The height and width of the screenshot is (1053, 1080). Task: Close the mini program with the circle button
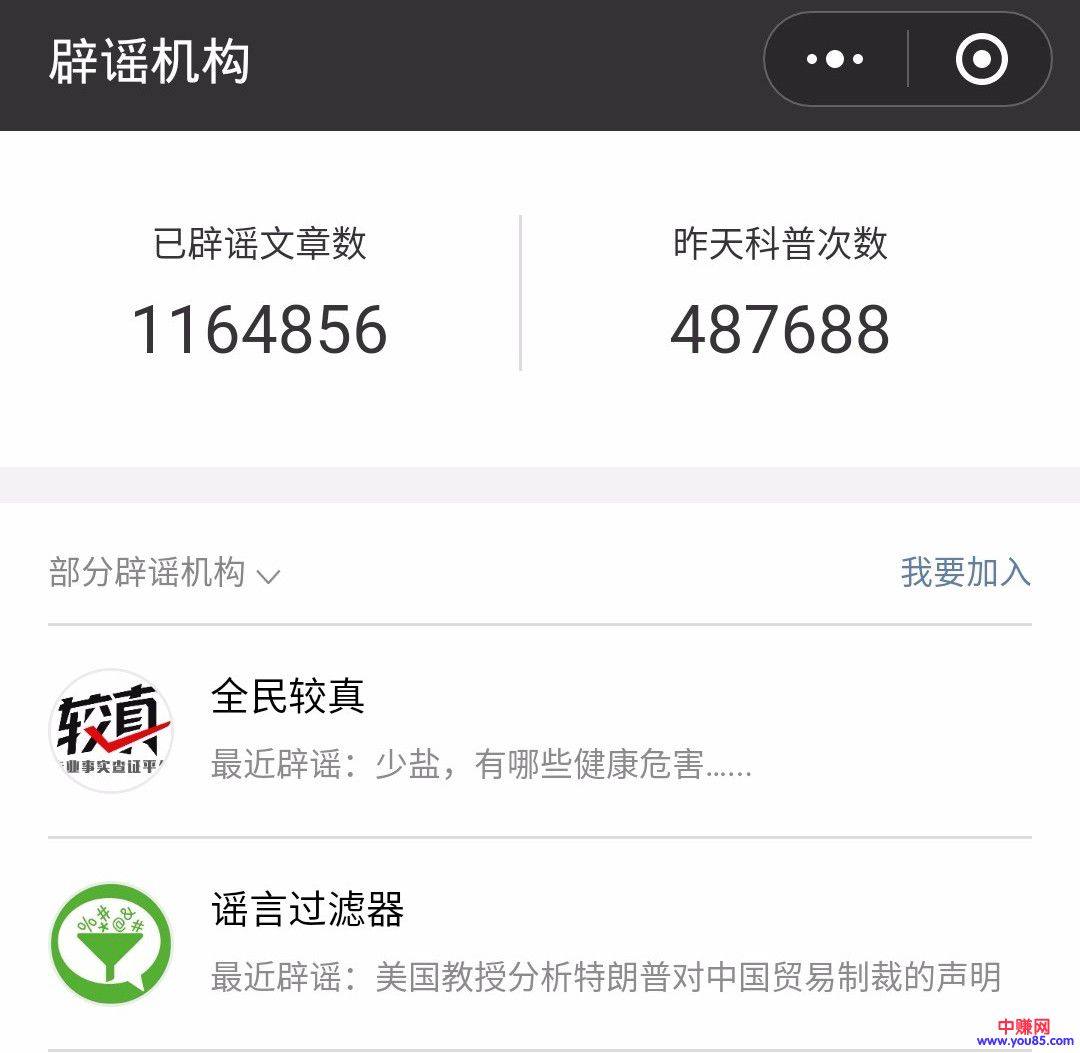click(x=981, y=60)
